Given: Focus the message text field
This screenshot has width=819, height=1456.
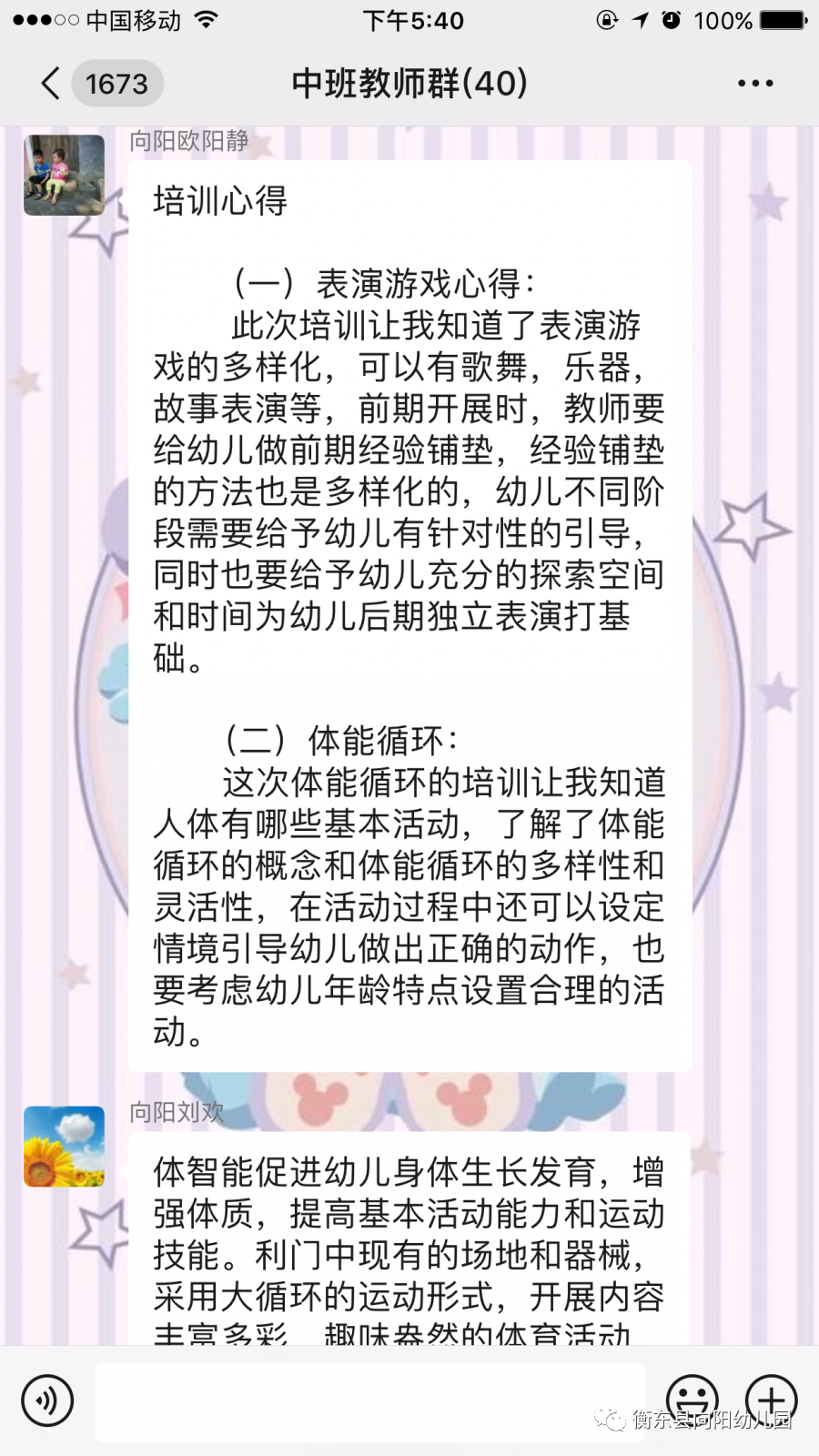Looking at the screenshot, I should point(369,1400).
